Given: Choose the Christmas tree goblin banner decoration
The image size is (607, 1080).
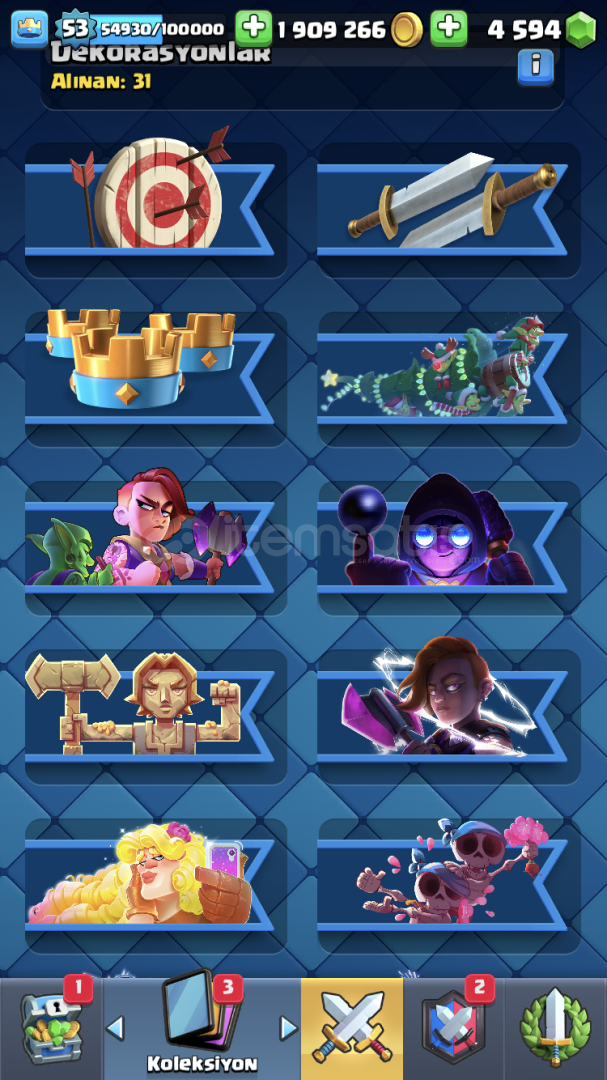Looking at the screenshot, I should tap(449, 378).
